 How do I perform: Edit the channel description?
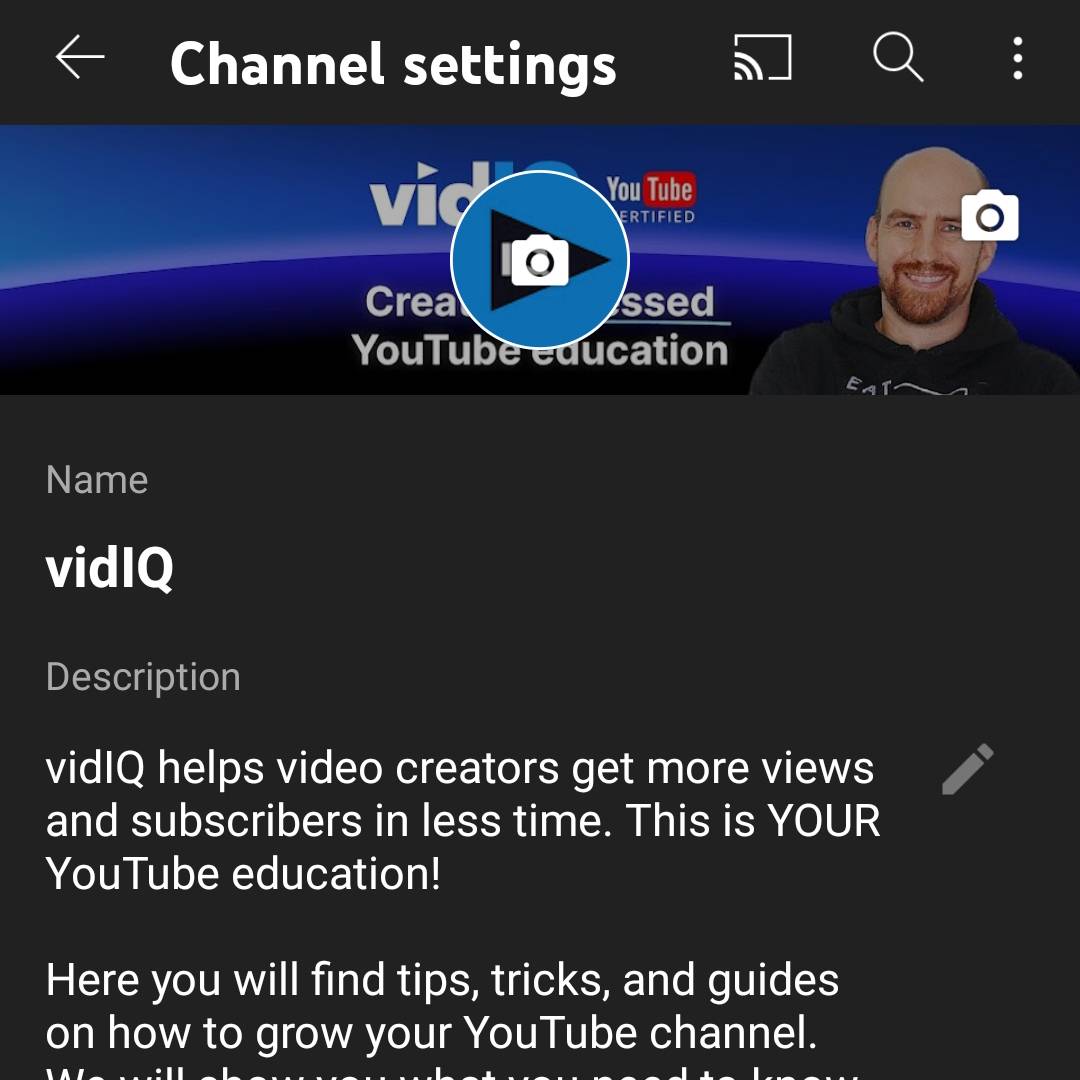click(967, 769)
